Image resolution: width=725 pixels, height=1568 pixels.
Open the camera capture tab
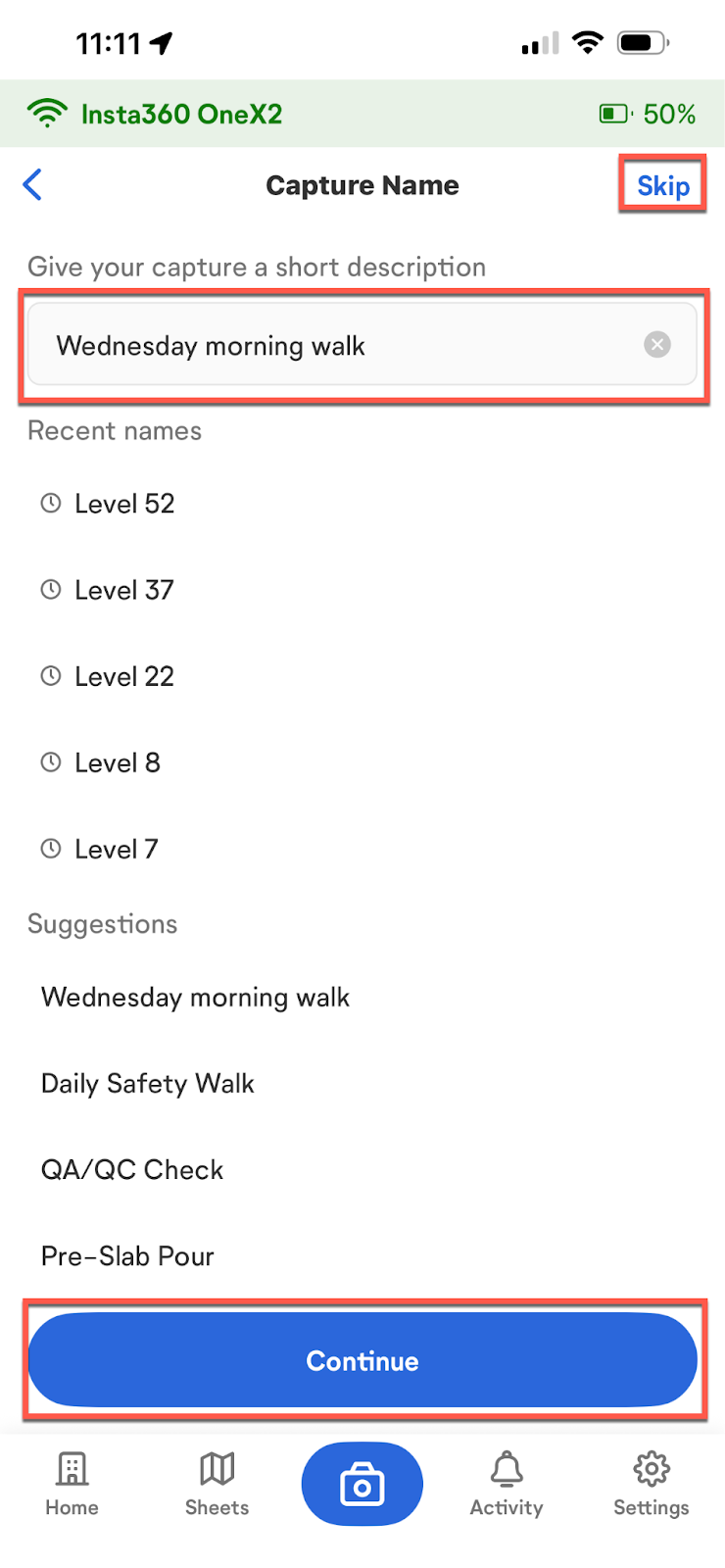coord(362,1484)
